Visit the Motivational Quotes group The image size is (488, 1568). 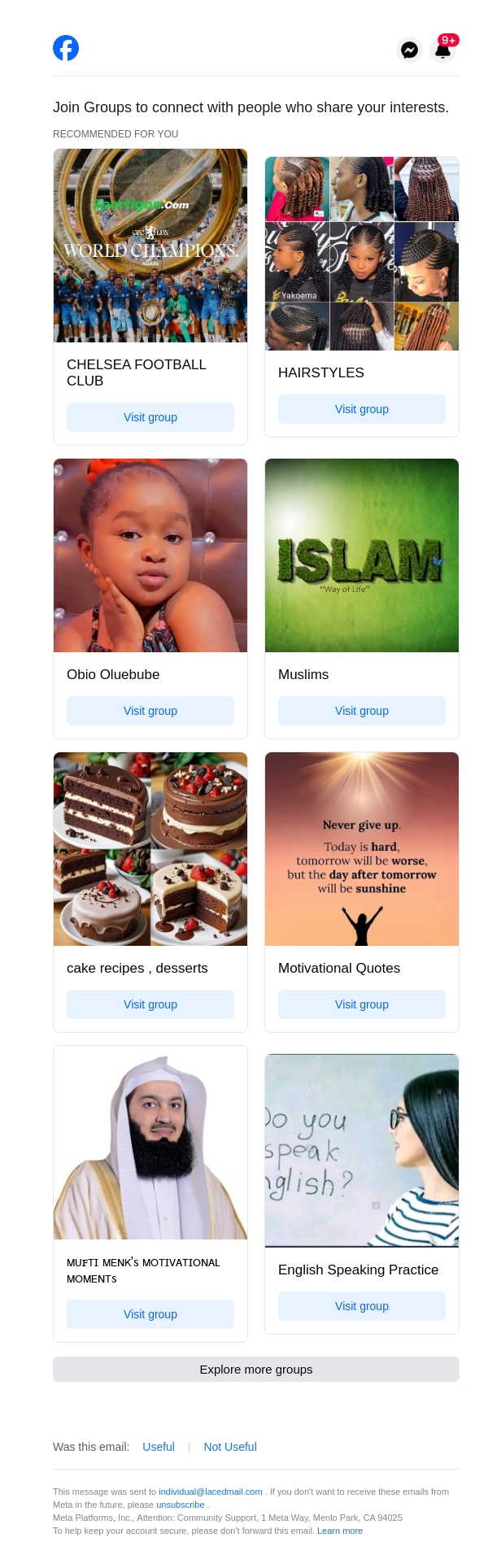pos(362,1004)
